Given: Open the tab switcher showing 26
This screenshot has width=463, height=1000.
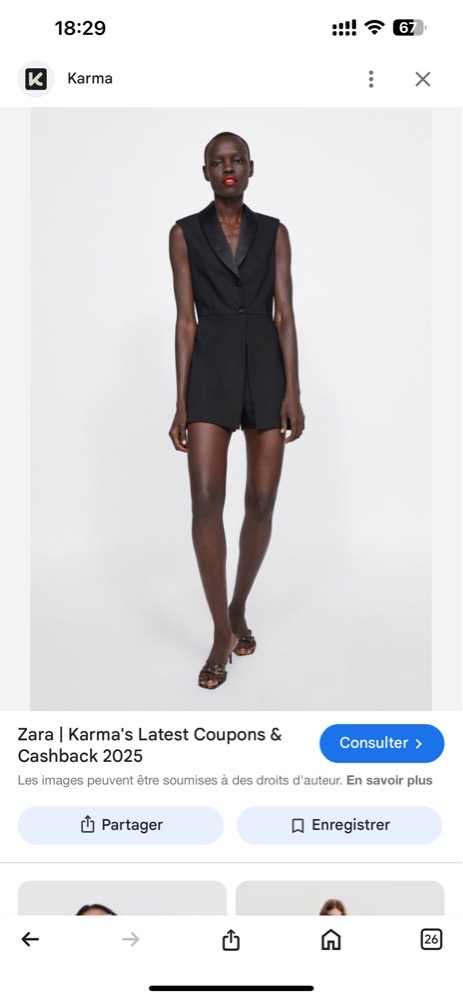Looking at the screenshot, I should tap(431, 939).
